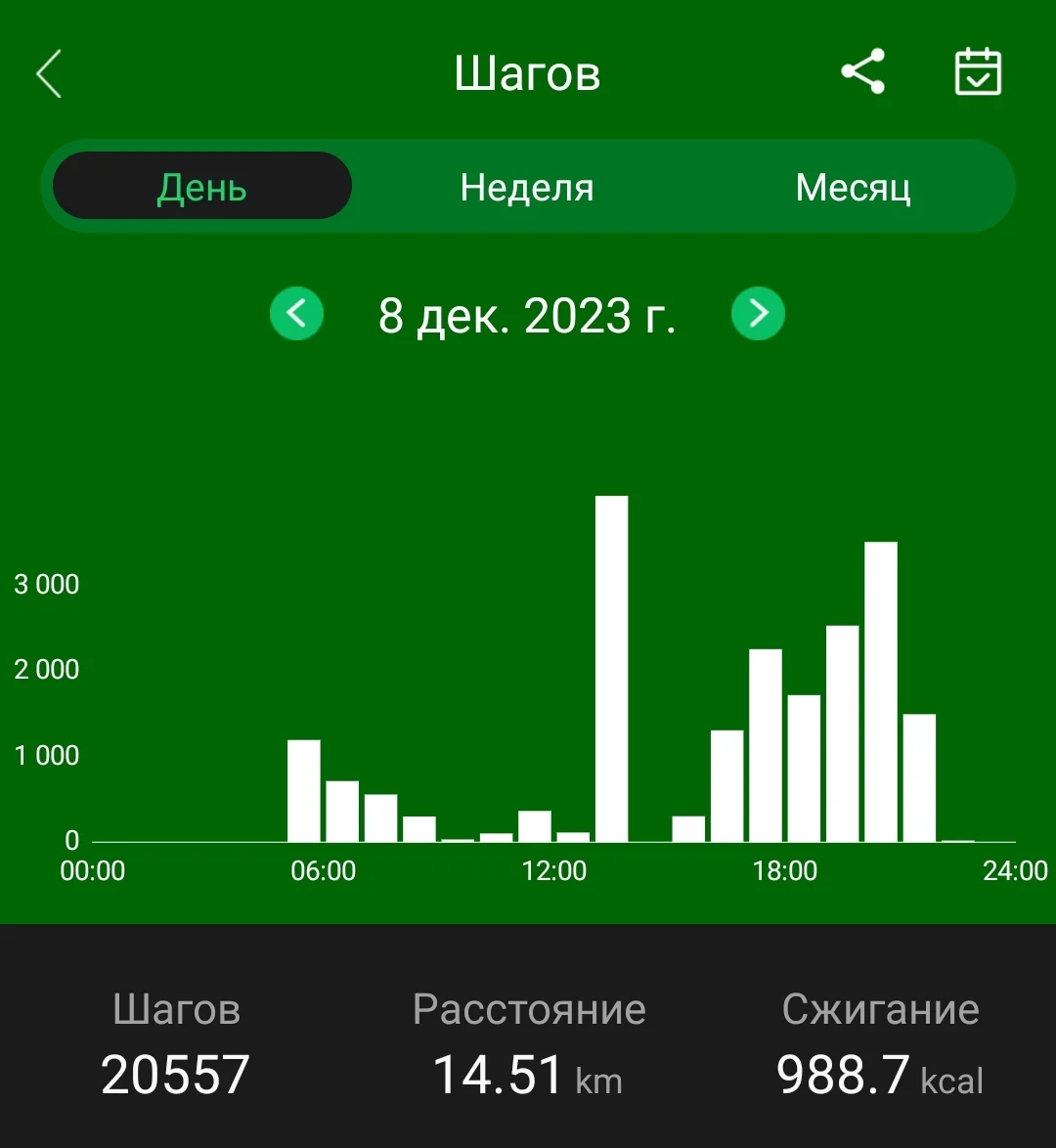
Task: Open the share options
Action: [862, 71]
